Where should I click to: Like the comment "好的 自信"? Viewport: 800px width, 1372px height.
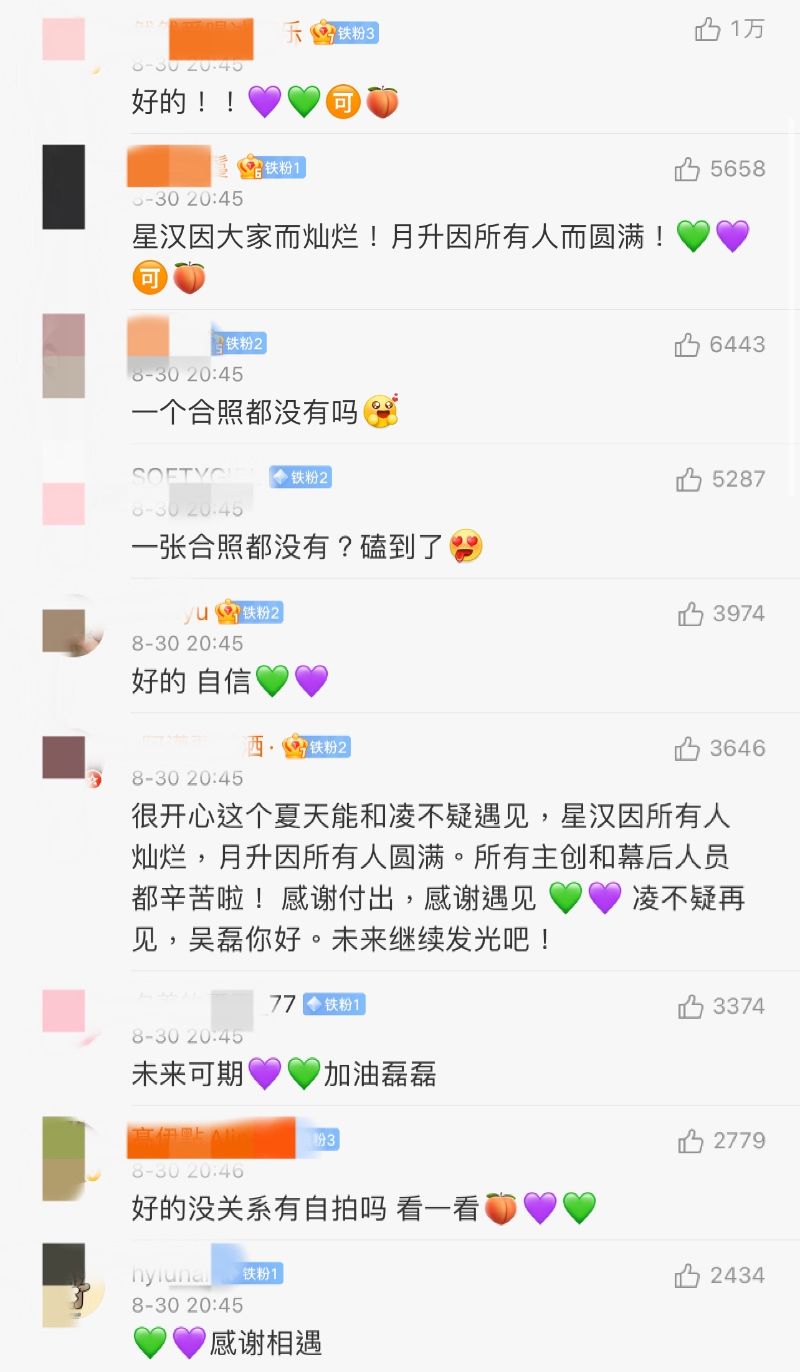point(690,614)
